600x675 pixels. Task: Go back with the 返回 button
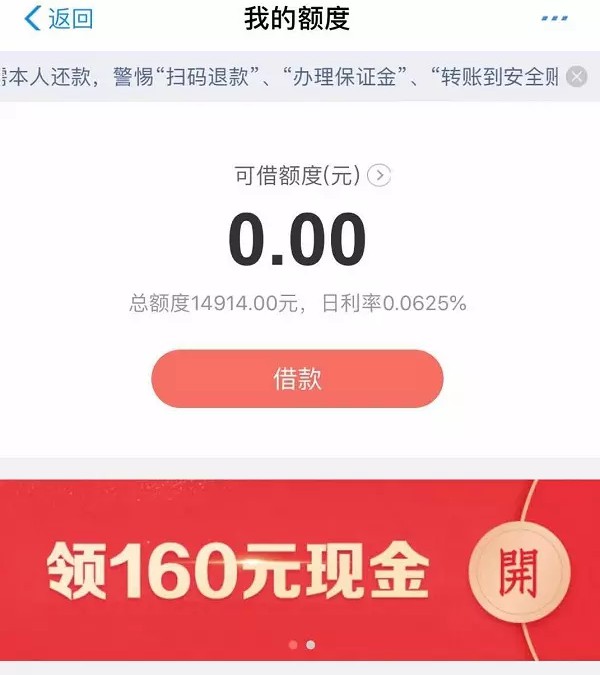tap(58, 19)
